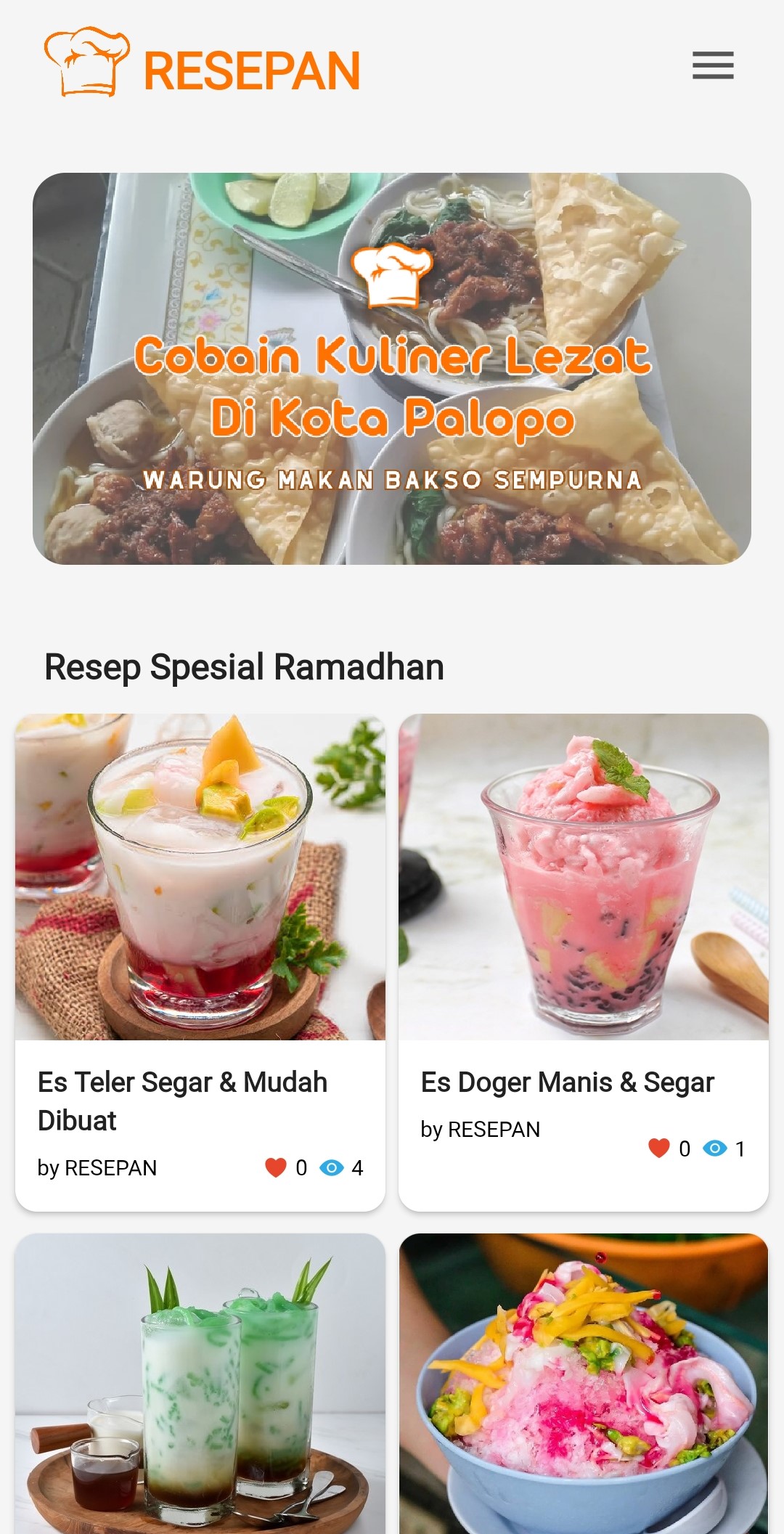
Task: Like the Es Teler recipe
Action: (x=276, y=1167)
